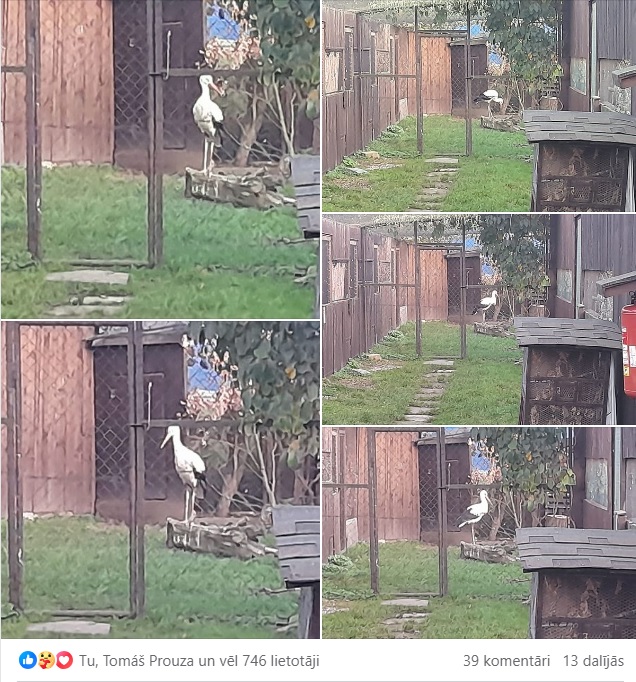Open the middle-right photo with fire extinguisher
This screenshot has width=636, height=682.
(478, 318)
